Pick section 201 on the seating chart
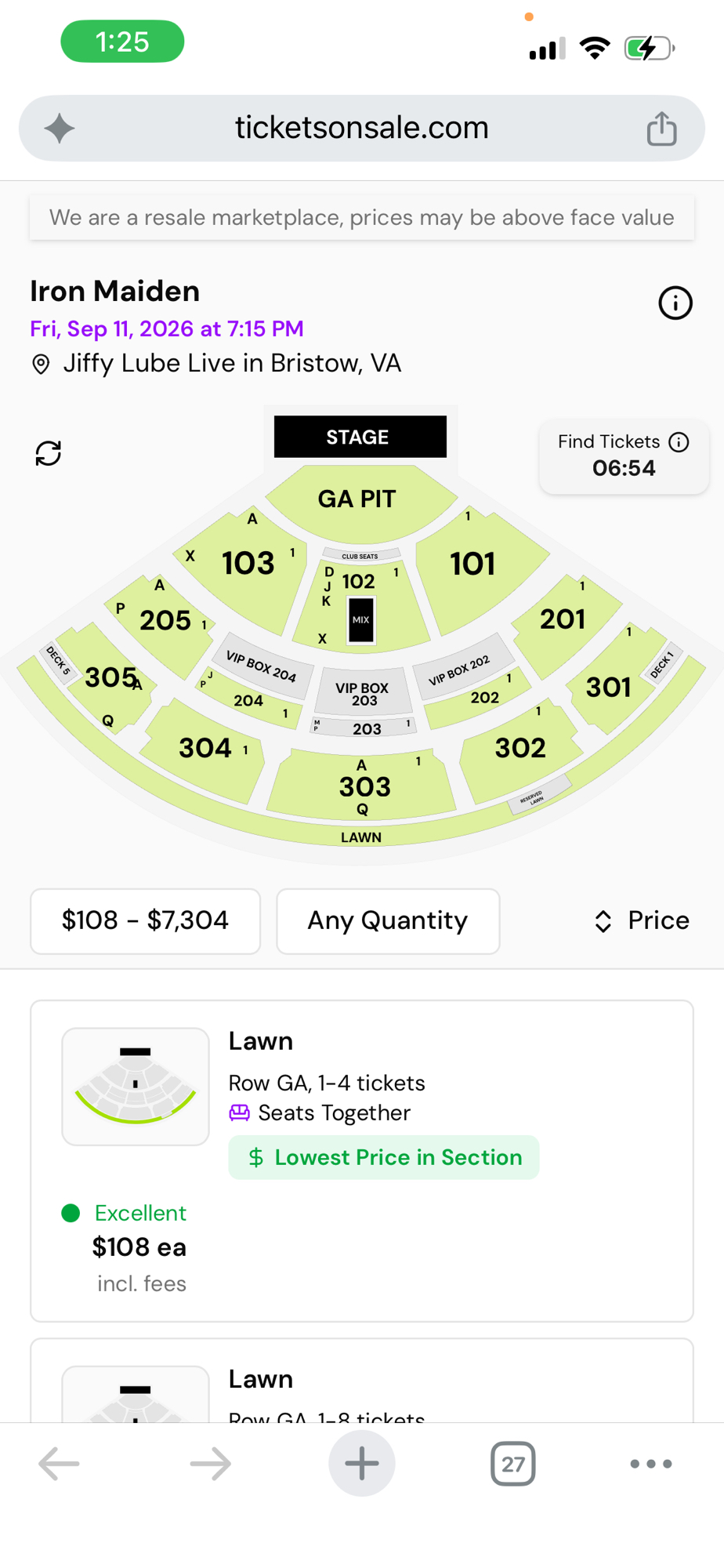 (562, 619)
